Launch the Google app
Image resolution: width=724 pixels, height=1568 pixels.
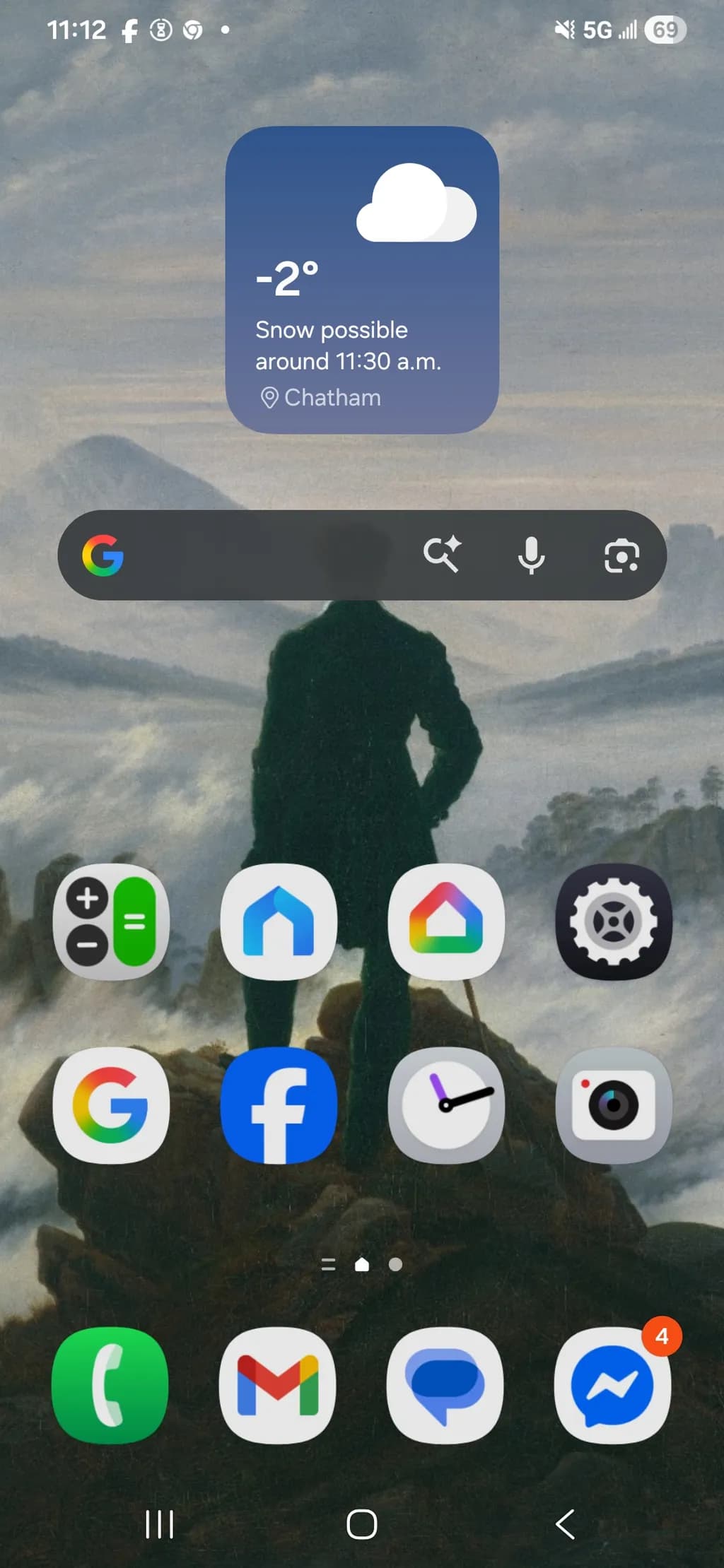[111, 1105]
